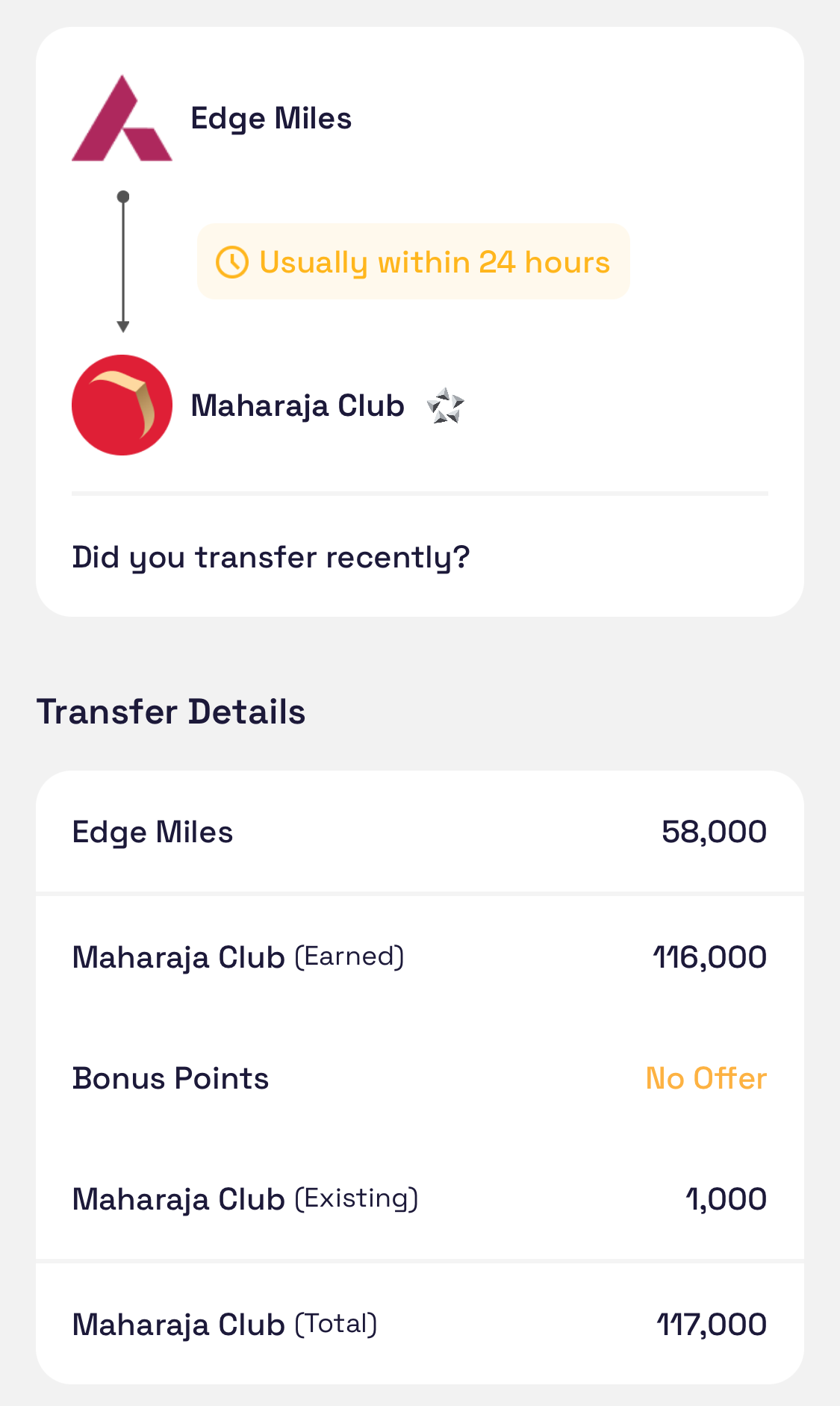Tap the Edge Miles label in the transfer card

pos(272,117)
